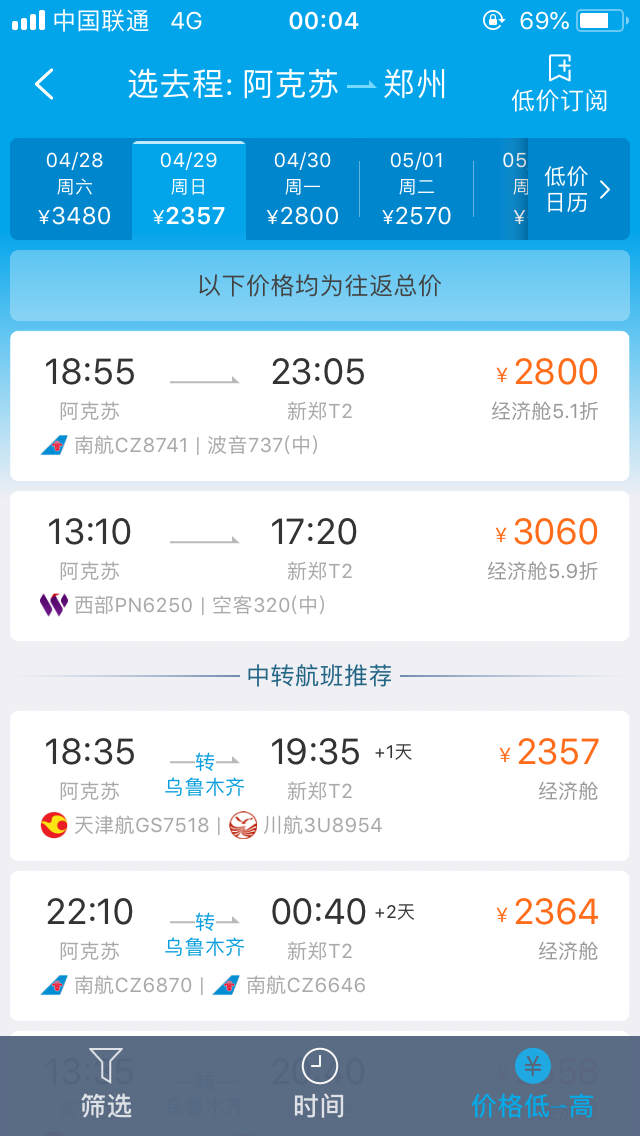Select date 04/30 周一 ¥2800
This screenshot has height=1136, width=640.
[303, 189]
